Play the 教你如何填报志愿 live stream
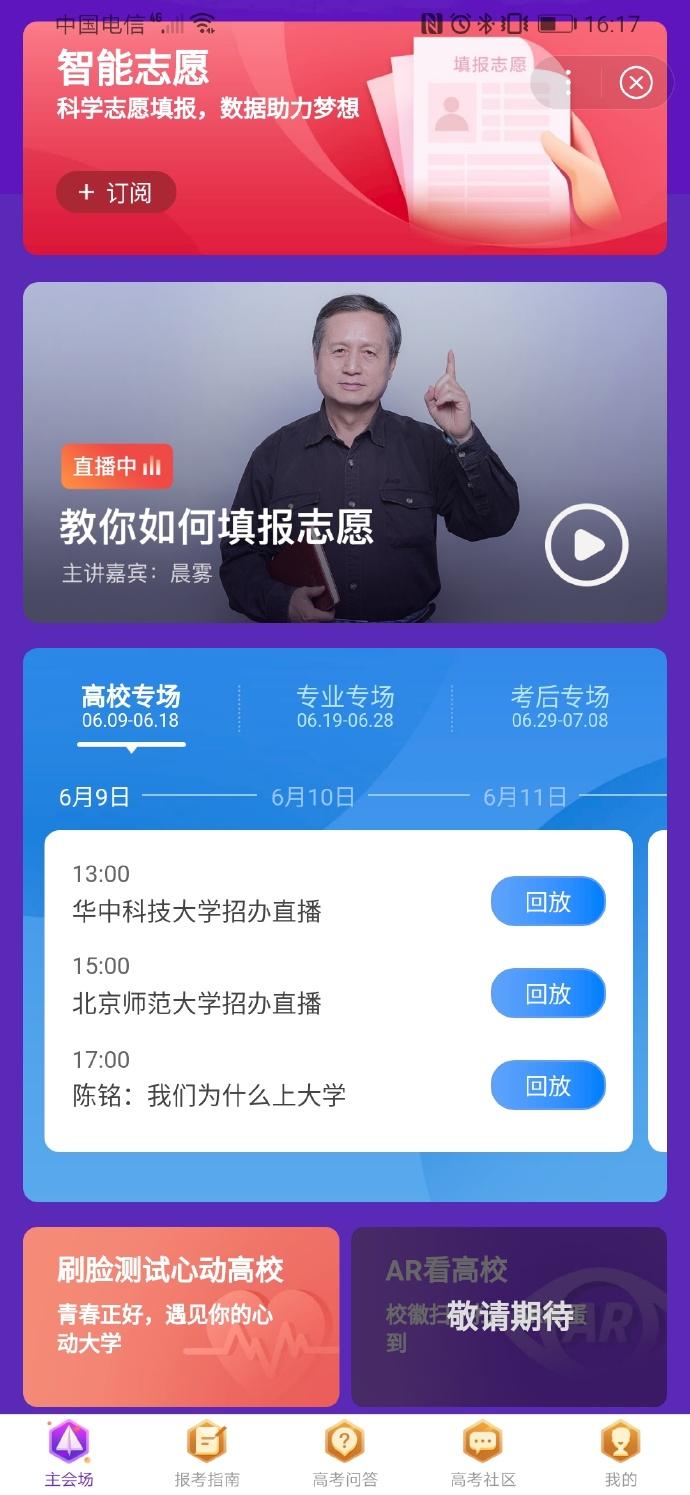Viewport: 690px width, 1495px height. [586, 545]
